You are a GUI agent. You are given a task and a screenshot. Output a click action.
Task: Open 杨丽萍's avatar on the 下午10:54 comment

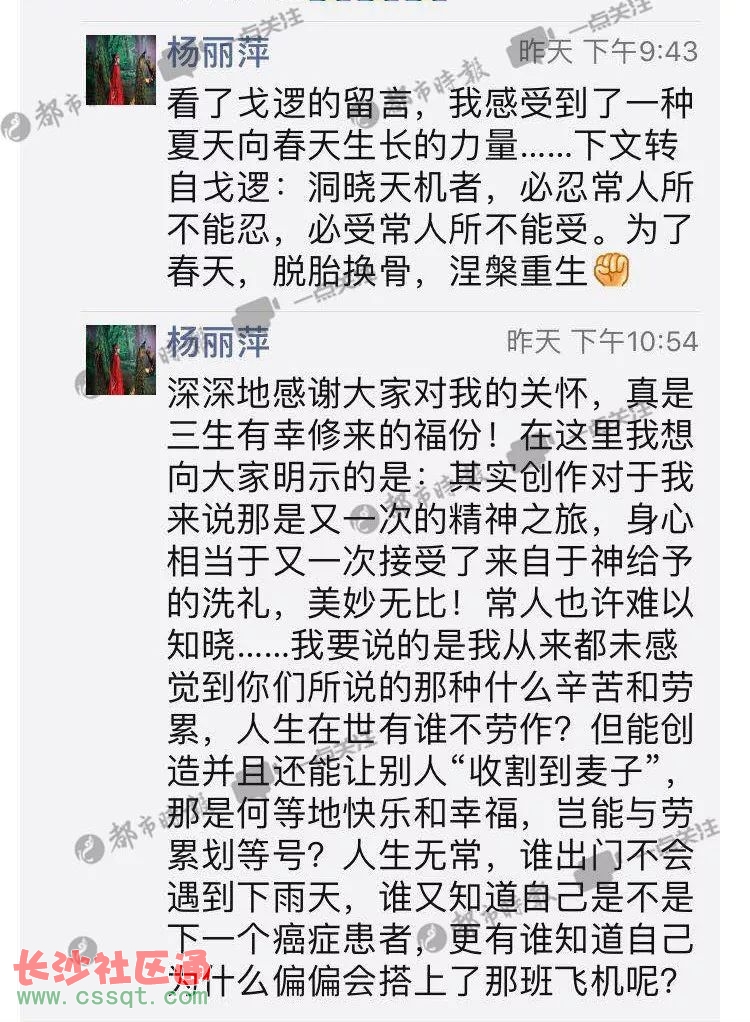click(x=120, y=359)
